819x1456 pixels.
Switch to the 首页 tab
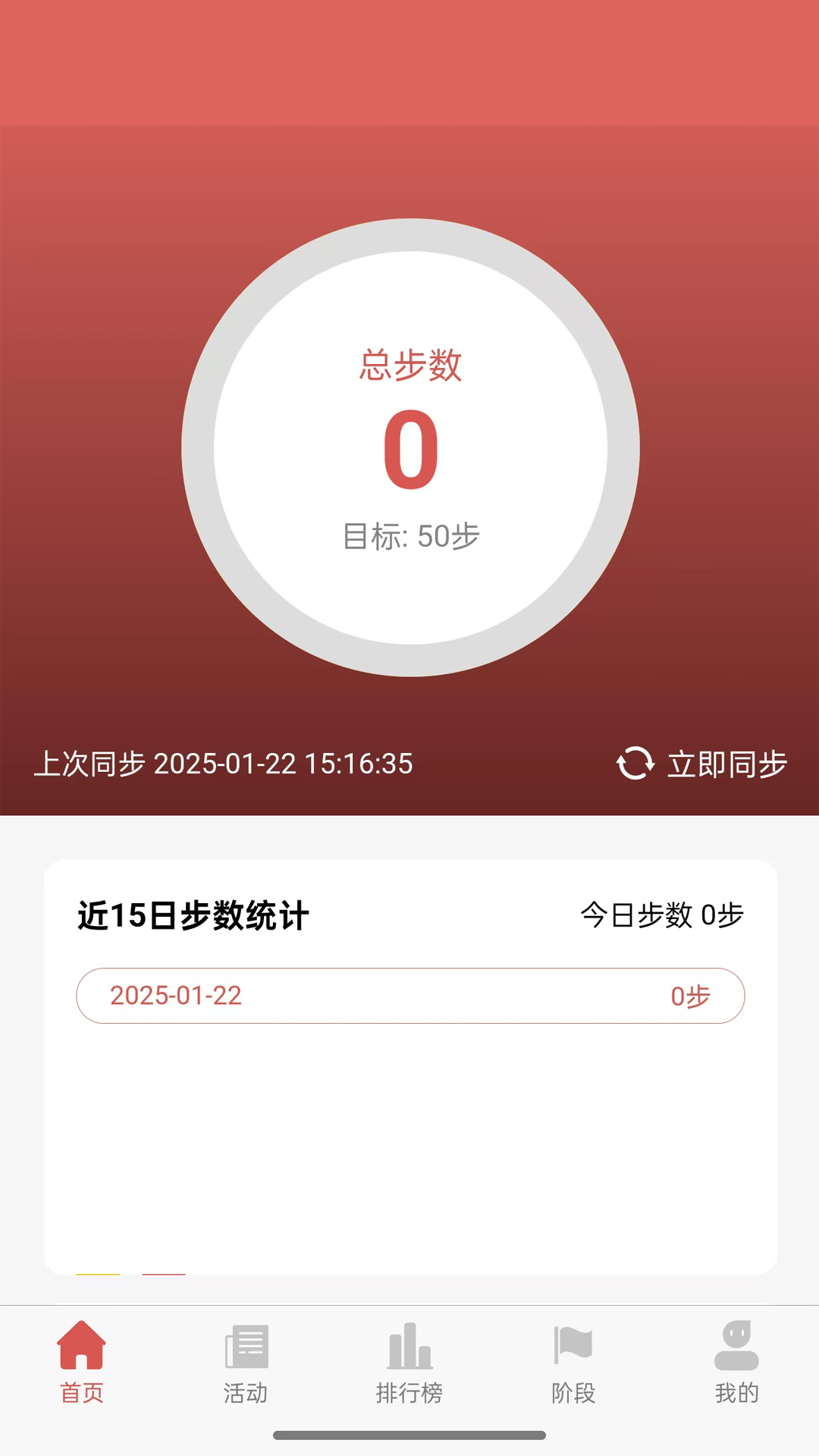[82, 1362]
